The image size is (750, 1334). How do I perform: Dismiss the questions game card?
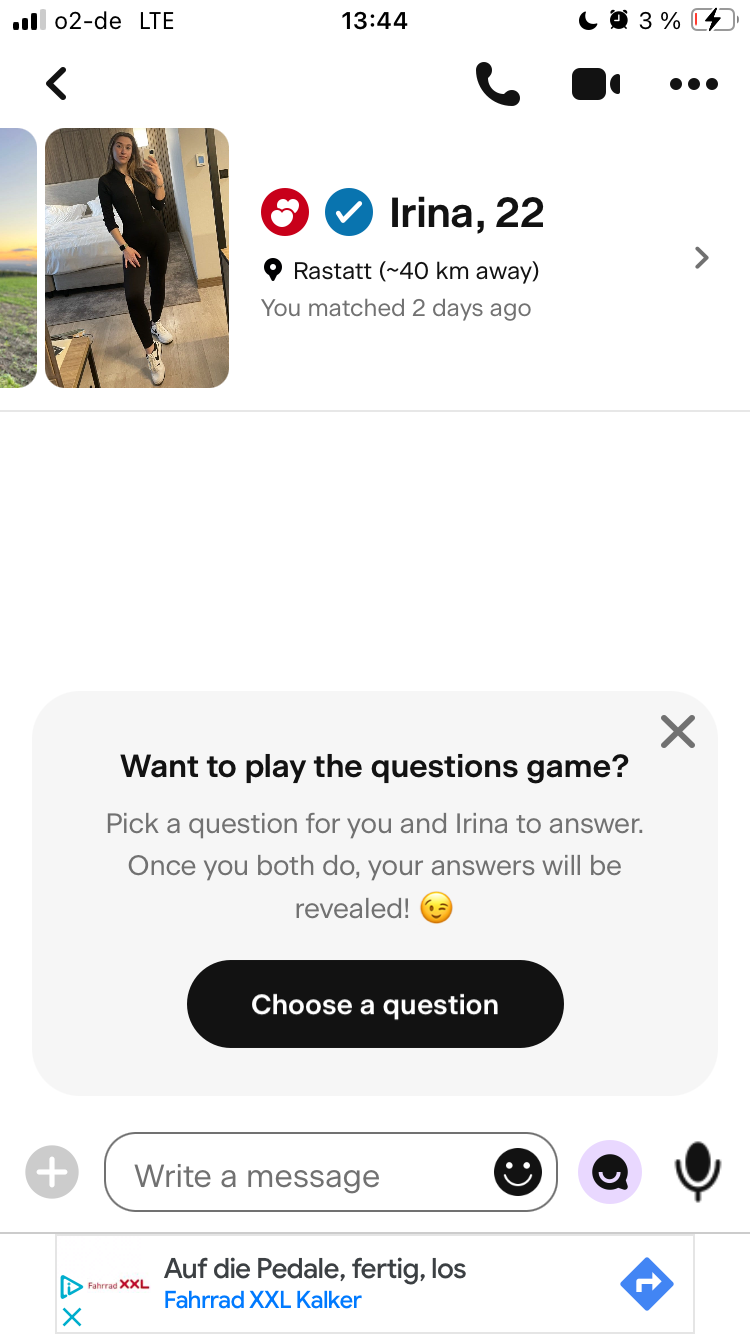[678, 732]
